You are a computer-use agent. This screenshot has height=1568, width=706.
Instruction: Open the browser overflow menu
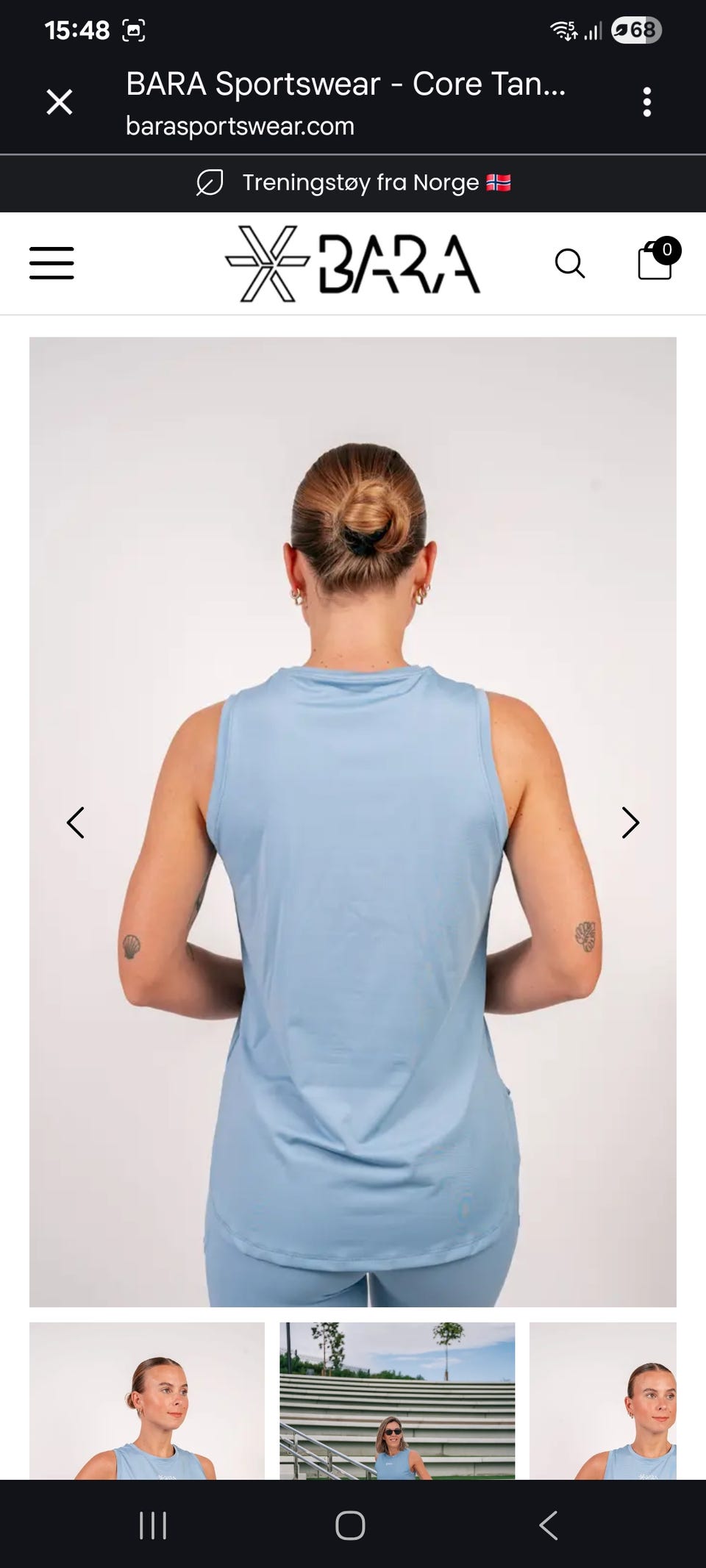point(647,102)
